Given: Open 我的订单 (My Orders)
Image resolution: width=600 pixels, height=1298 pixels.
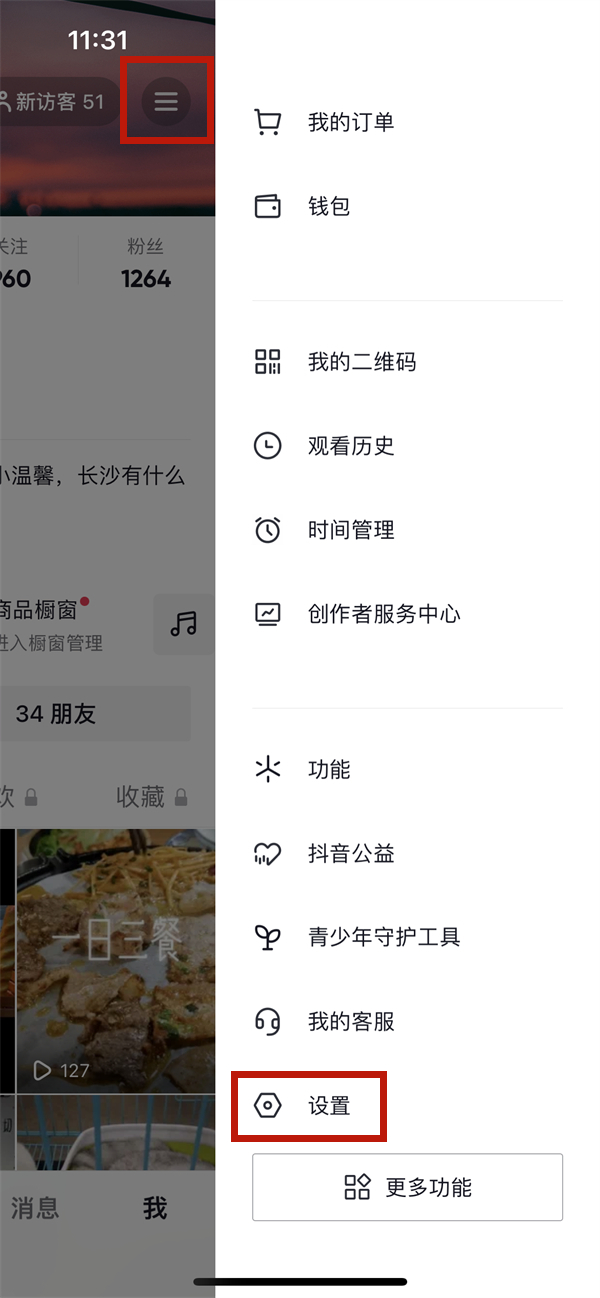Looking at the screenshot, I should coord(350,122).
